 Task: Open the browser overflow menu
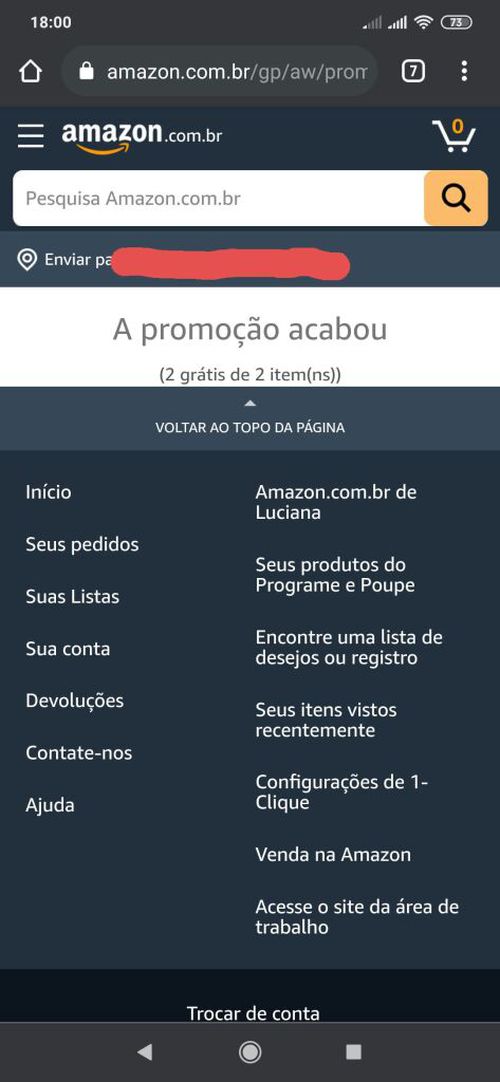click(x=464, y=71)
